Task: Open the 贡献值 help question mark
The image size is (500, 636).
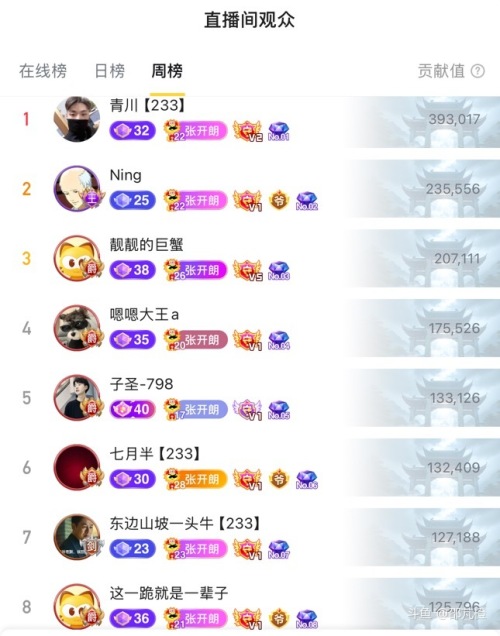Action: [x=478, y=71]
